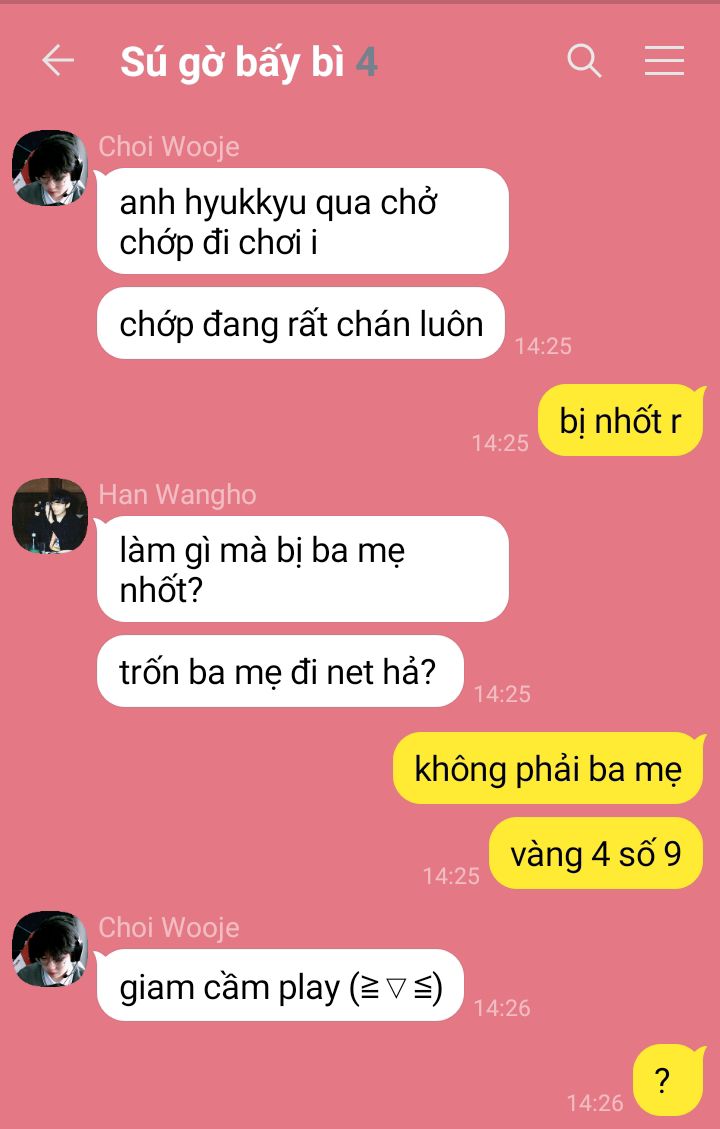Open the chat hamburger menu
Screen dimensions: 720x1129
(664, 61)
